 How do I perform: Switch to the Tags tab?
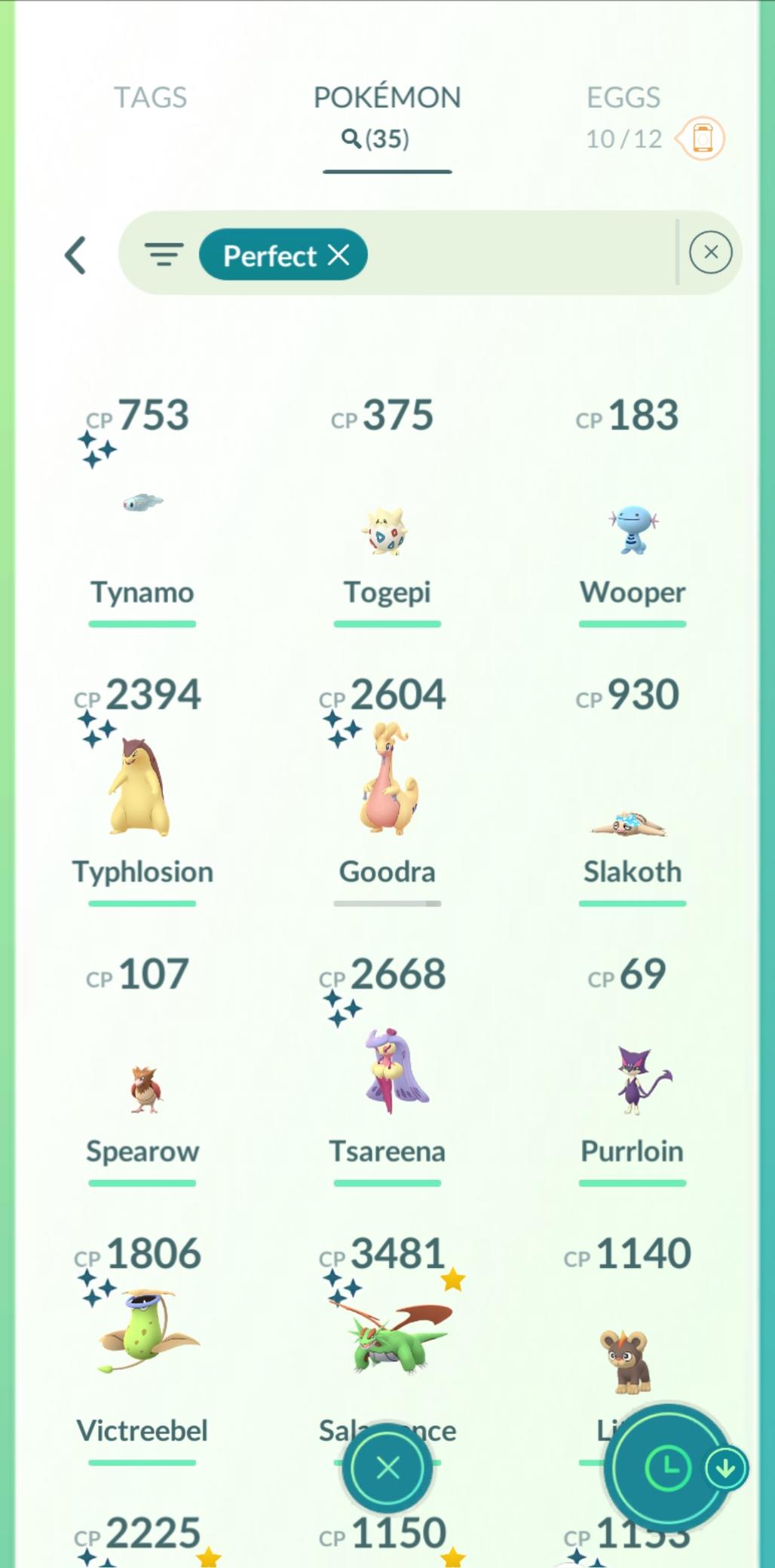[150, 98]
